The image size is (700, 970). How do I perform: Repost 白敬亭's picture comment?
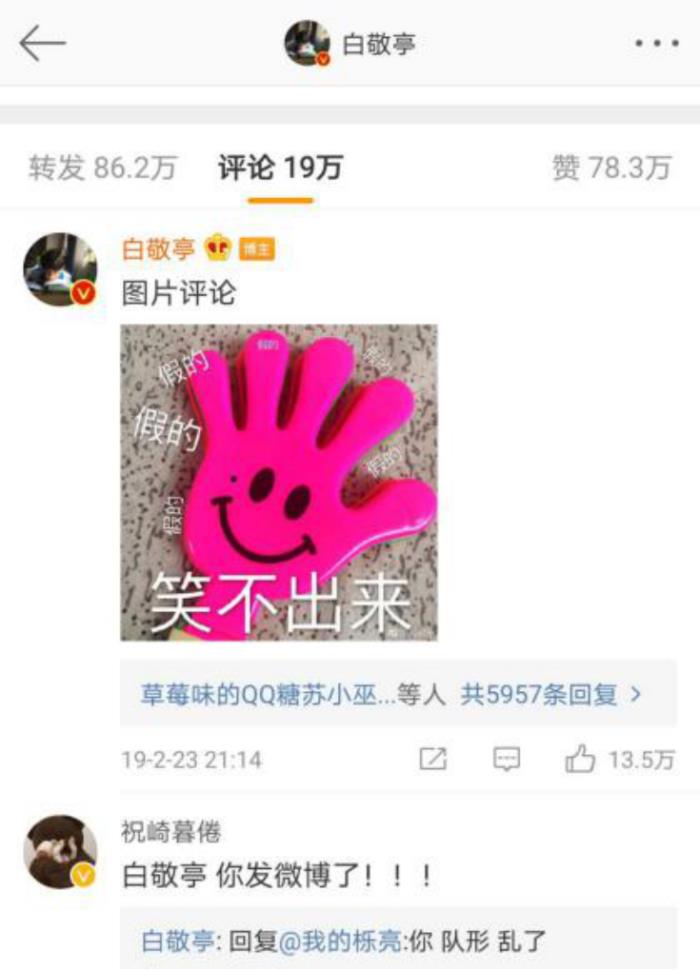[432, 760]
